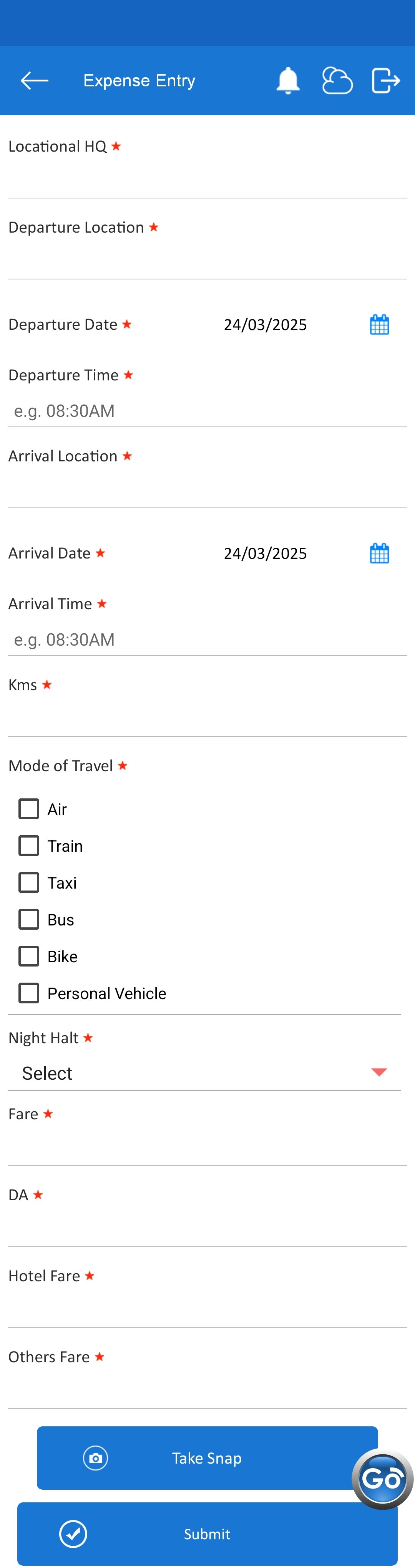Tick the Train checkbox
The height and width of the screenshot is (1568, 415).
[29, 846]
